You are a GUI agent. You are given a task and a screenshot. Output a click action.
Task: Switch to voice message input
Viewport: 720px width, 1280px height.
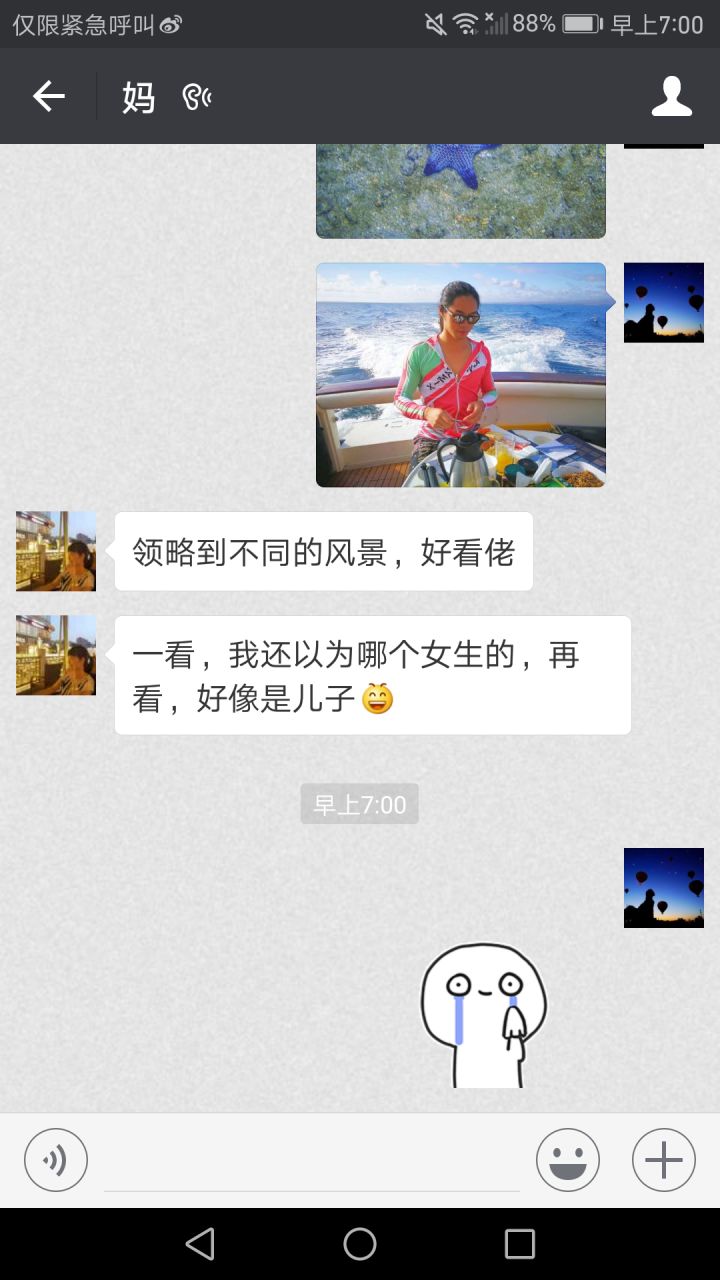tap(56, 1160)
